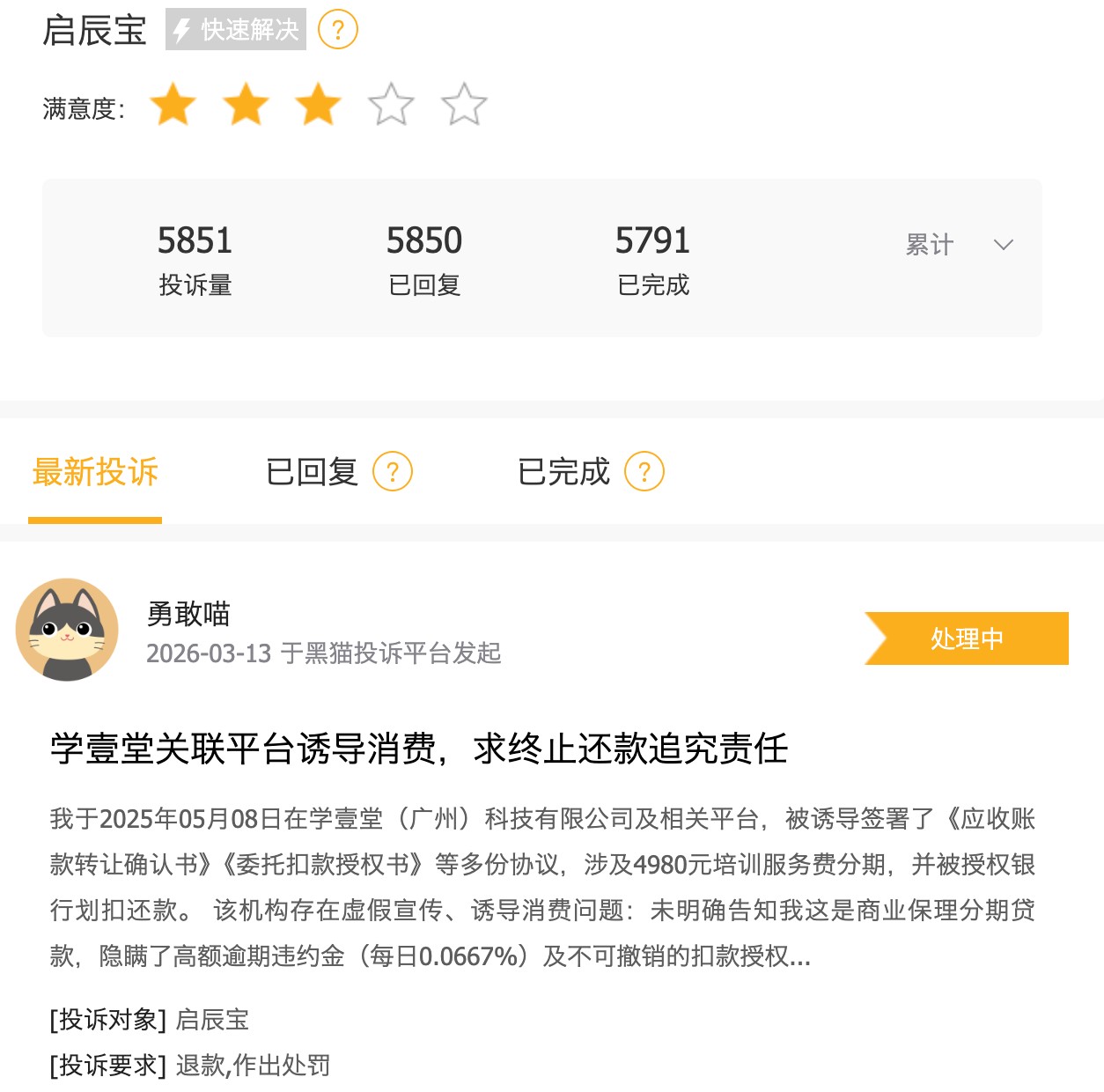Open help icon next to 快速解决 badge
Viewport: 1104px width, 1092px height.
pos(337,30)
